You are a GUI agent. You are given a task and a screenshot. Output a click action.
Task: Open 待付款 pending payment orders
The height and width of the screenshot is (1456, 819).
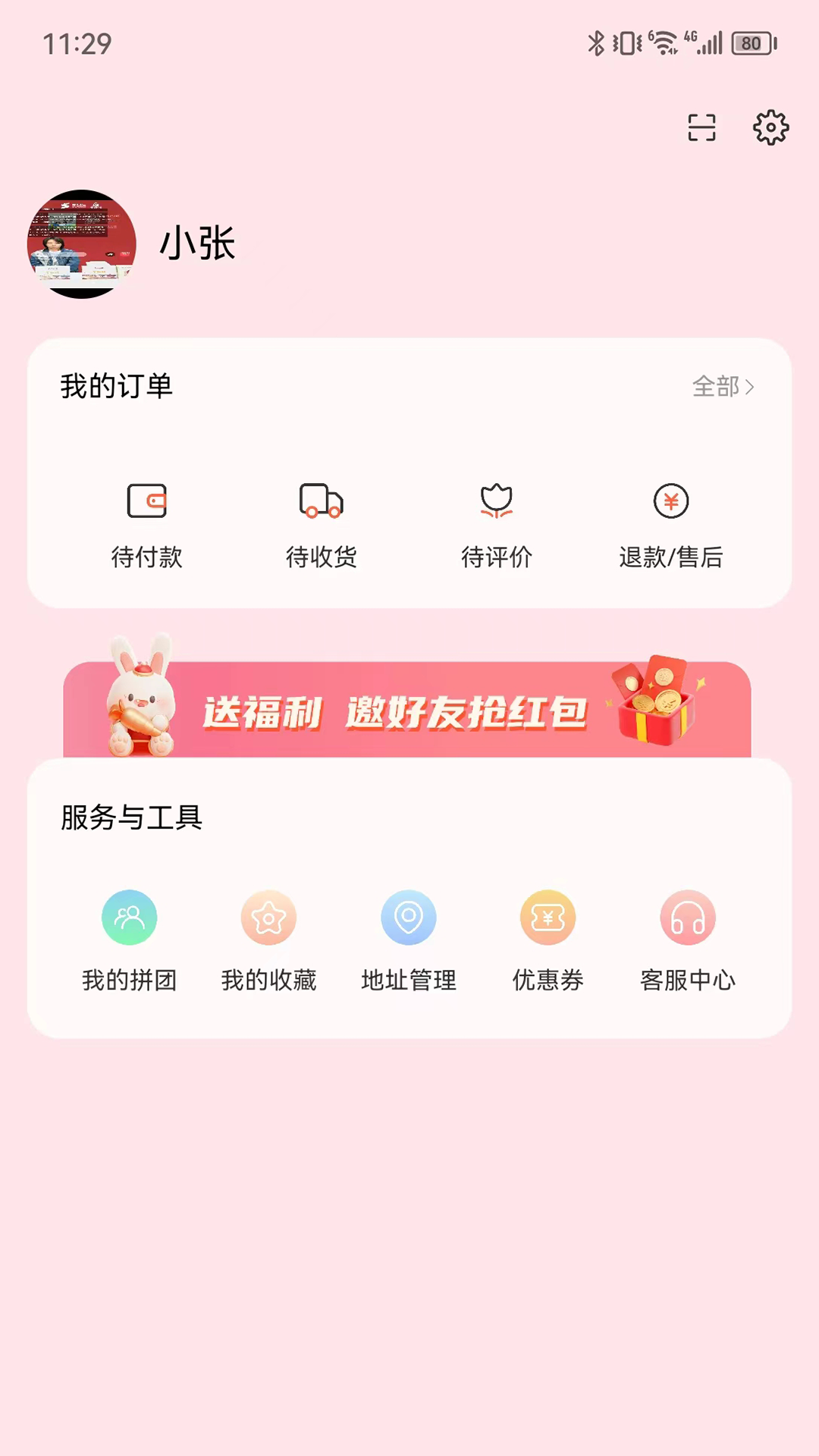pyautogui.click(x=147, y=523)
